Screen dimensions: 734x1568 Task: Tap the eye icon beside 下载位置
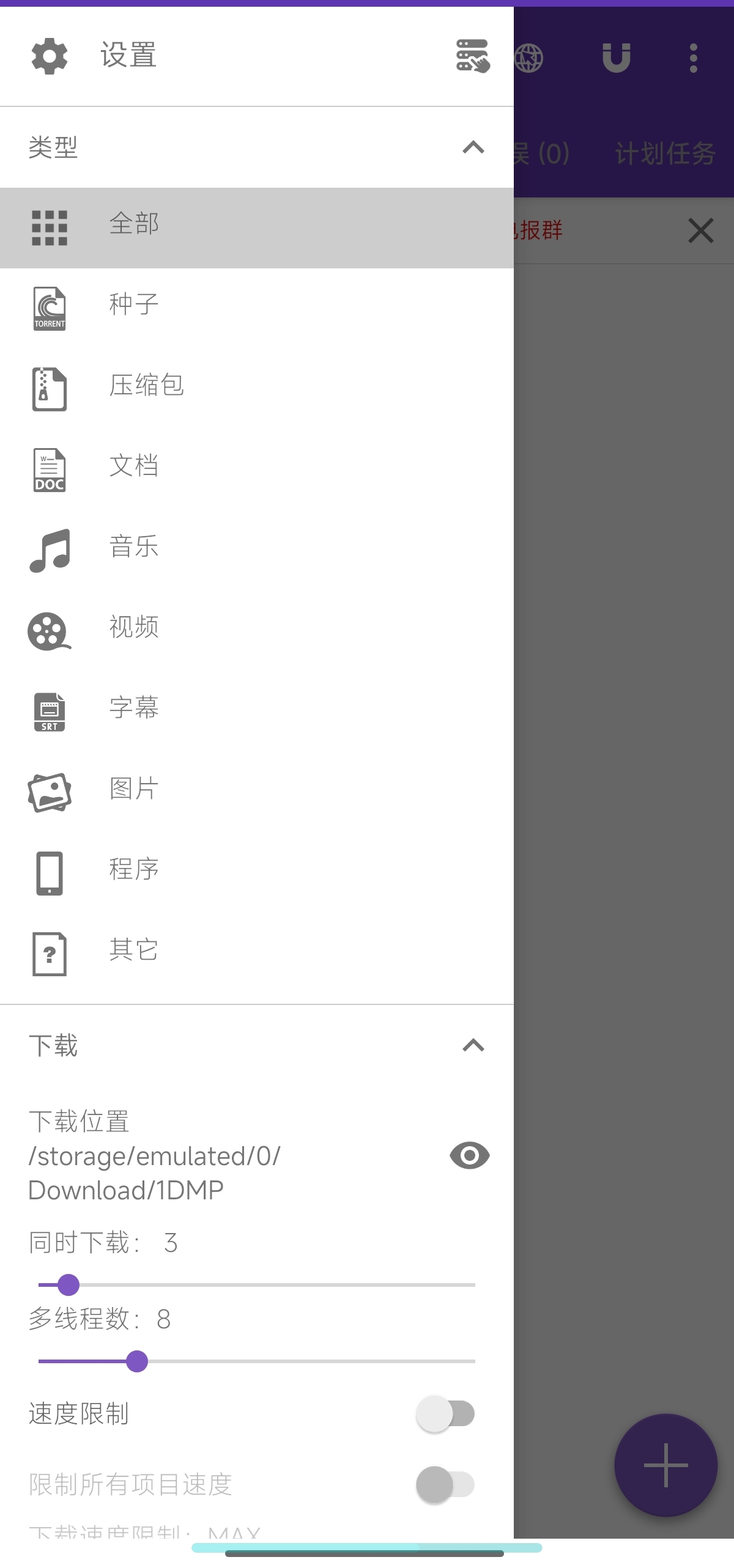pyautogui.click(x=469, y=1155)
